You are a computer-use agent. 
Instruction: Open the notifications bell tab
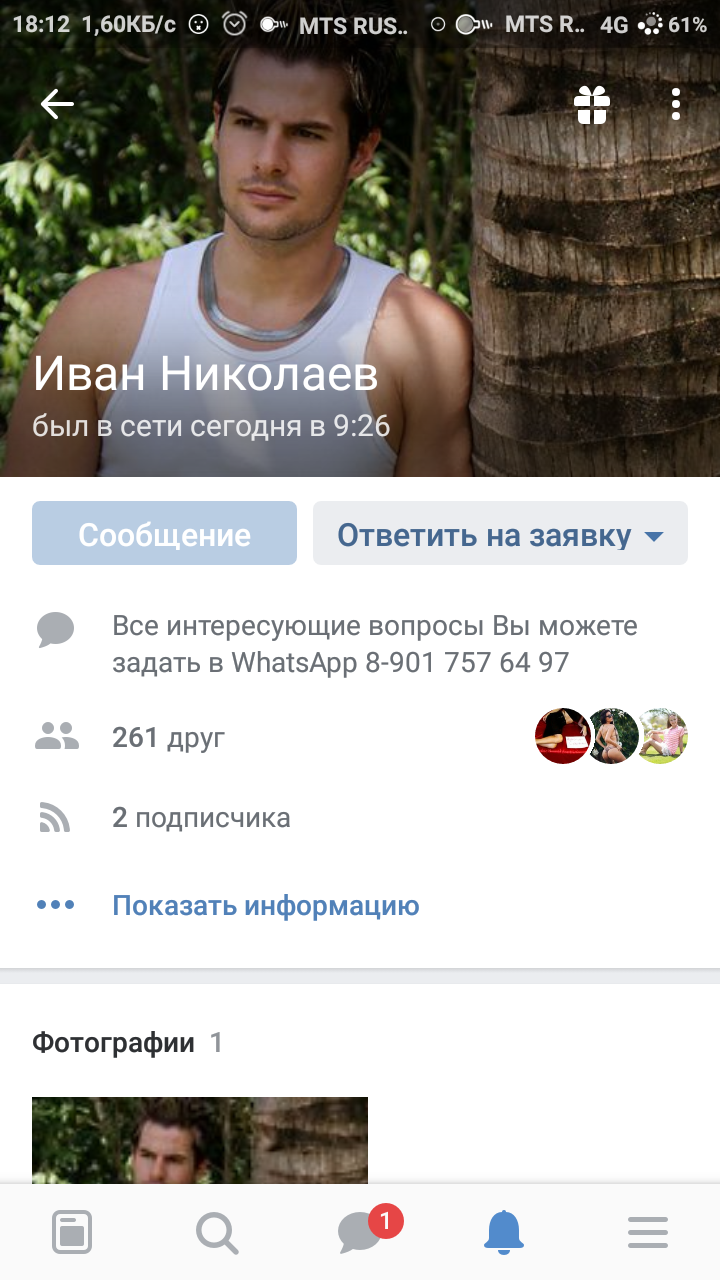(x=504, y=1232)
